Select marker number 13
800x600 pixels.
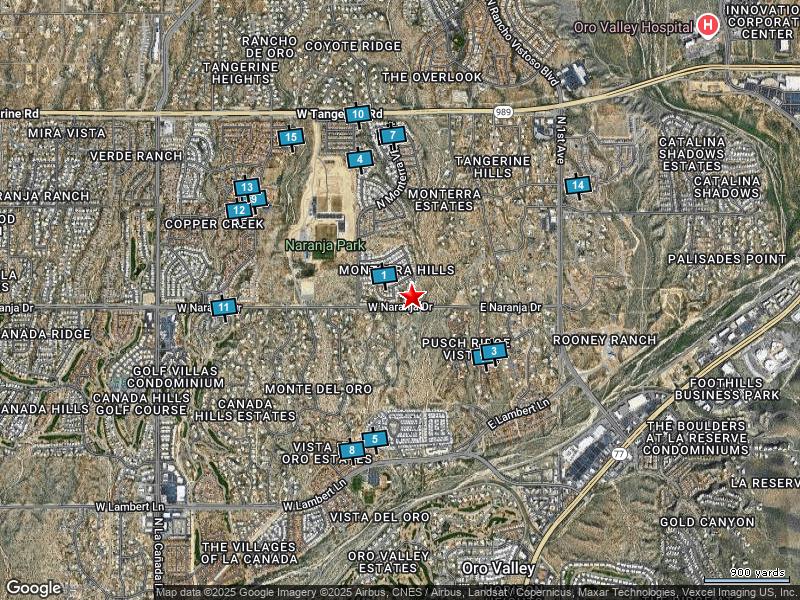tap(247, 187)
